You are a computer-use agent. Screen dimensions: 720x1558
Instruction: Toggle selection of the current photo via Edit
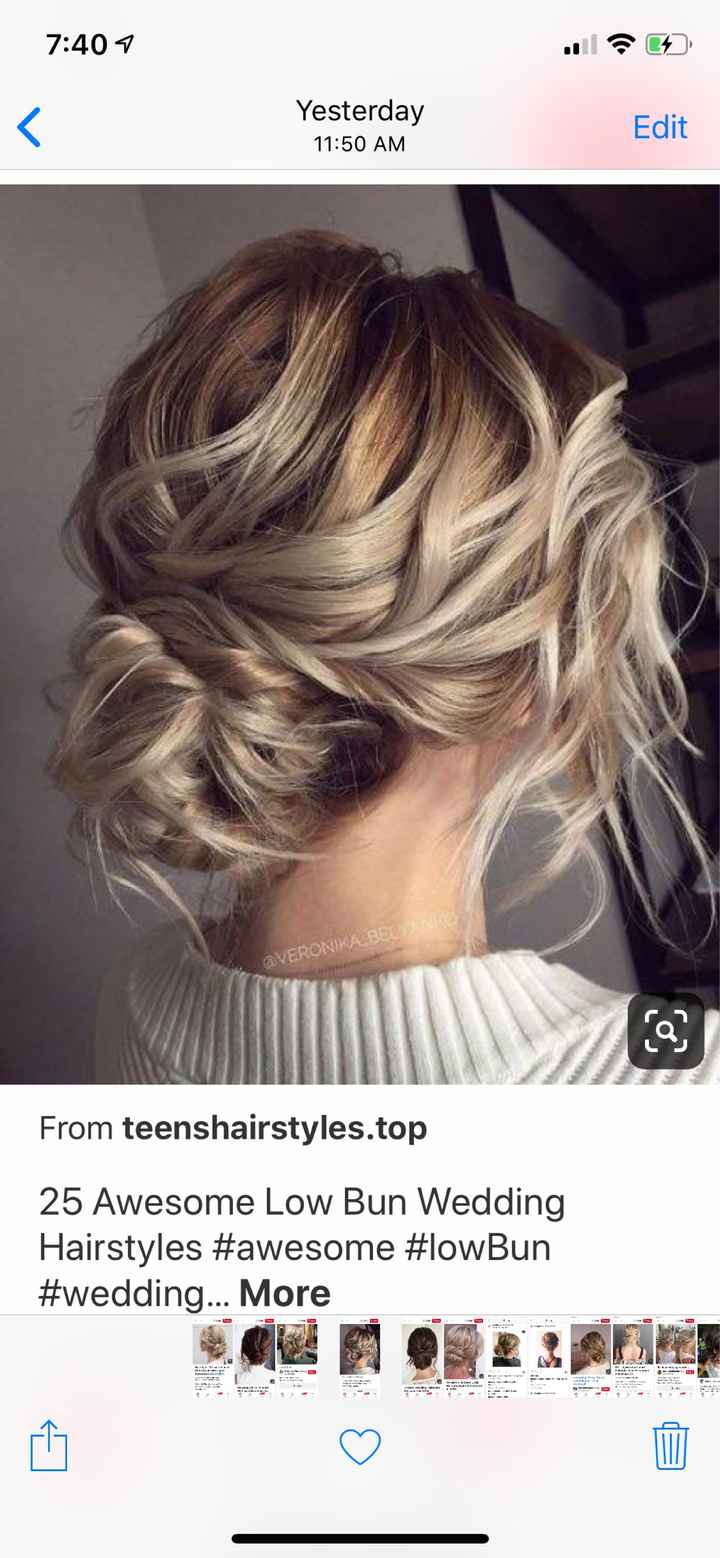coord(659,126)
